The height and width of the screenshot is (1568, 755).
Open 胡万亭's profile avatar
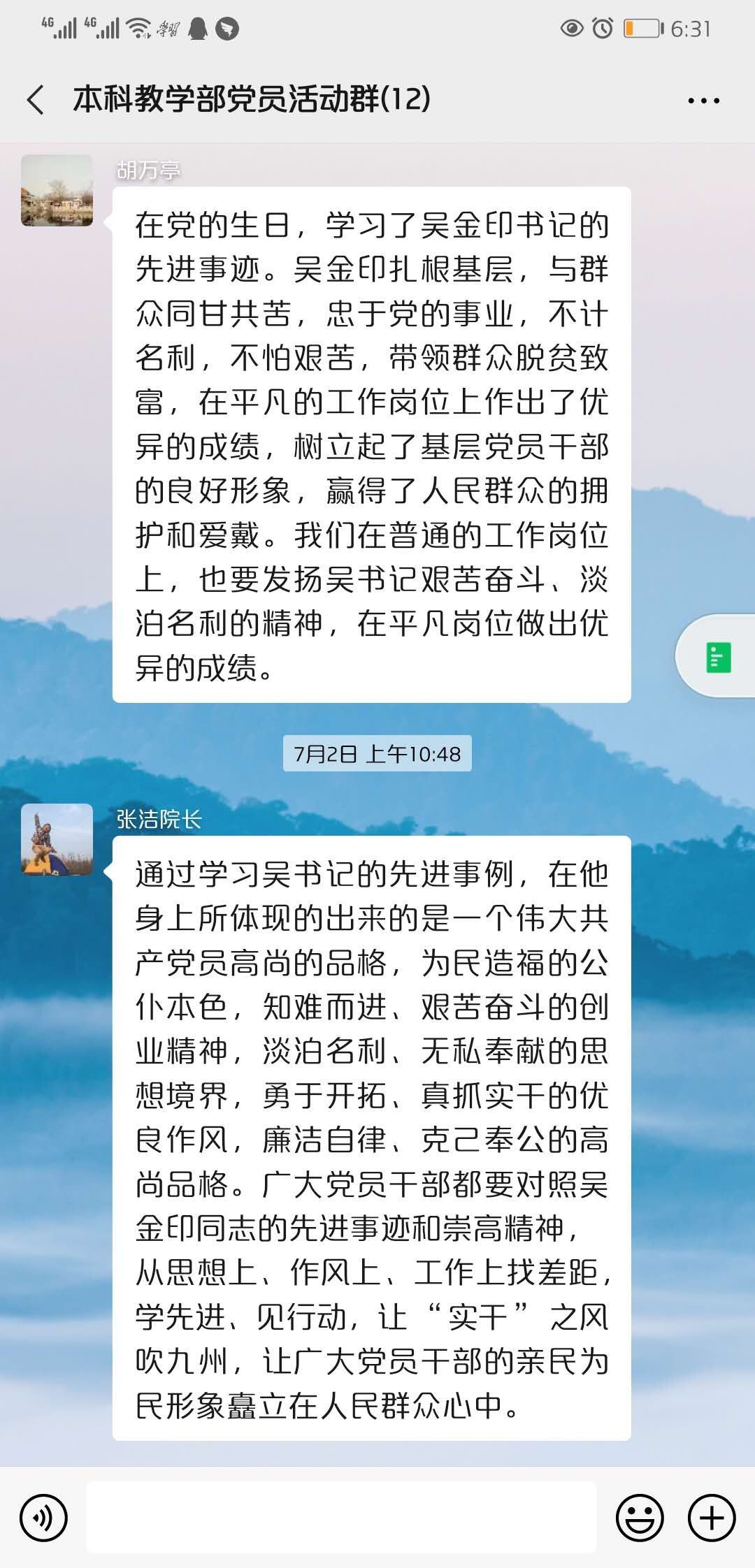click(57, 191)
